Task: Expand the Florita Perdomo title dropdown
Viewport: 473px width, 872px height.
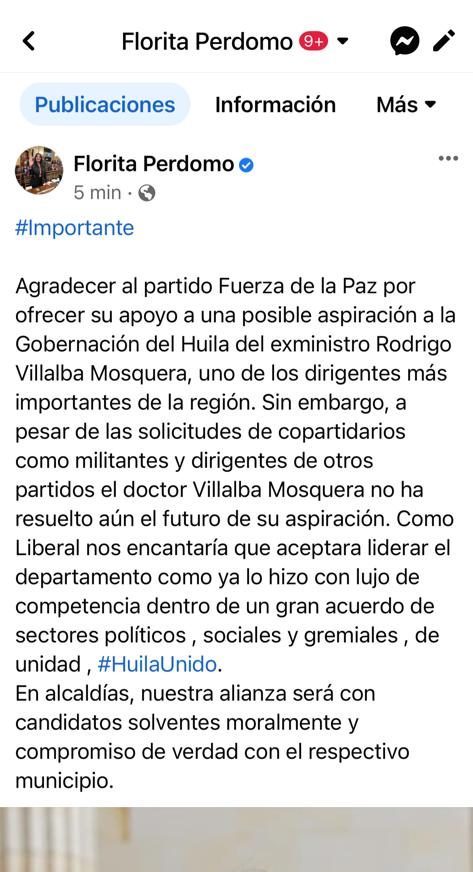Action: 343,41
